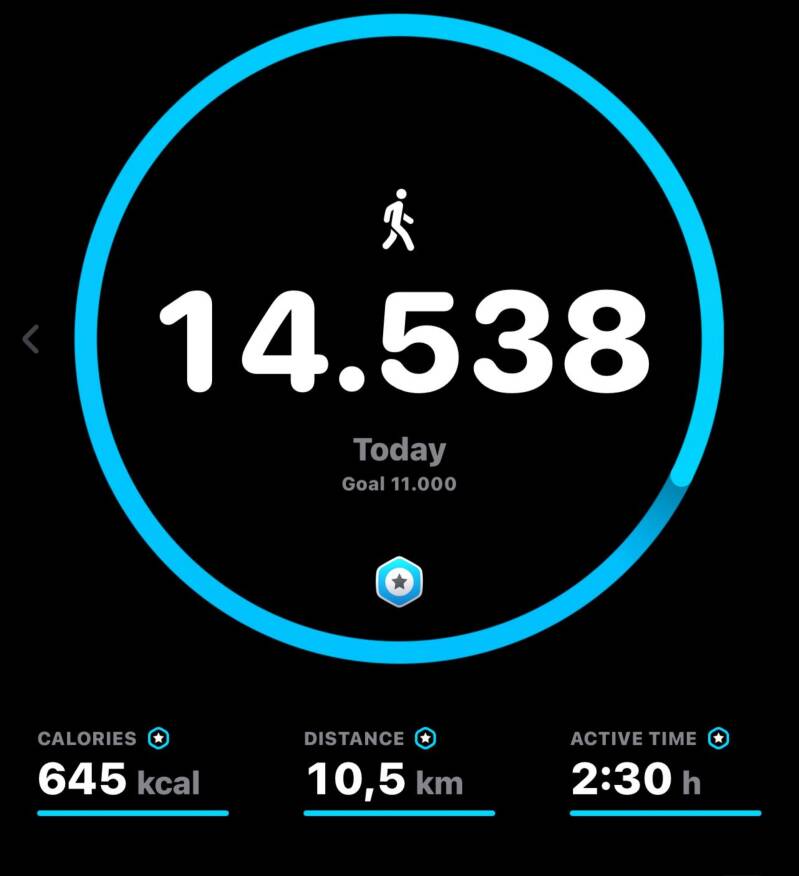Go to the previous day with the left chevron
This screenshot has width=799, height=876.
point(31,339)
